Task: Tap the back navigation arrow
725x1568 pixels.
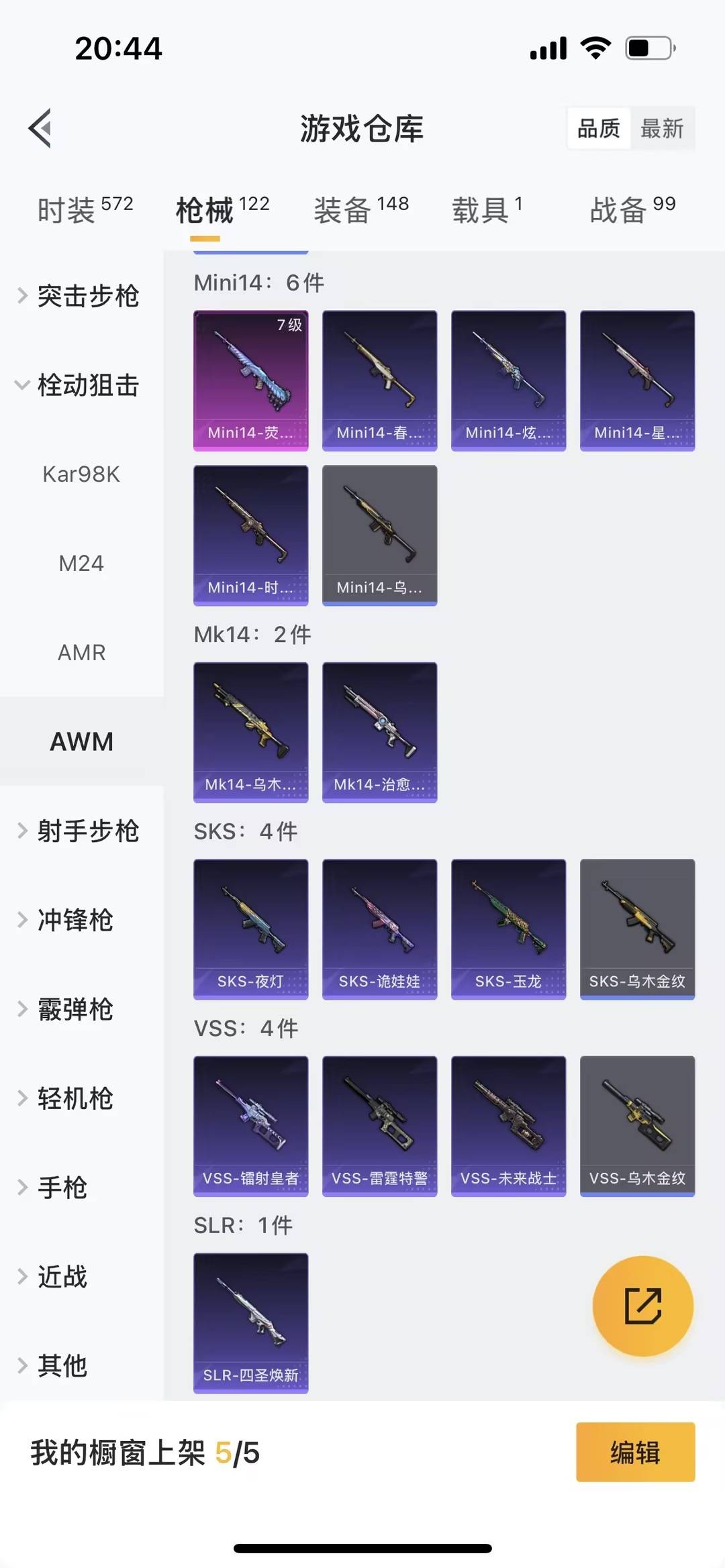Action: pos(40,127)
